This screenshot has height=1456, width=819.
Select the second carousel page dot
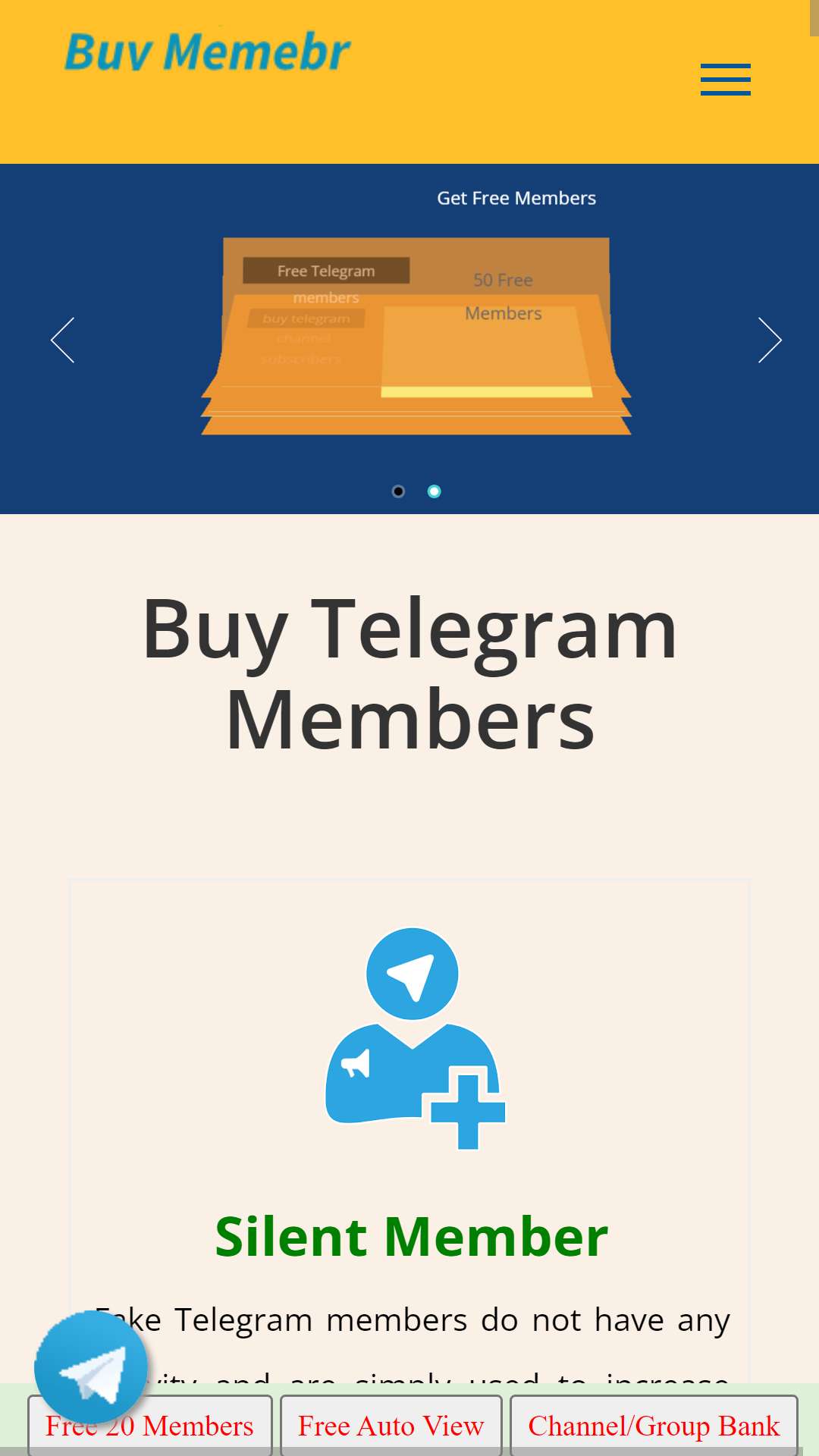(x=434, y=491)
